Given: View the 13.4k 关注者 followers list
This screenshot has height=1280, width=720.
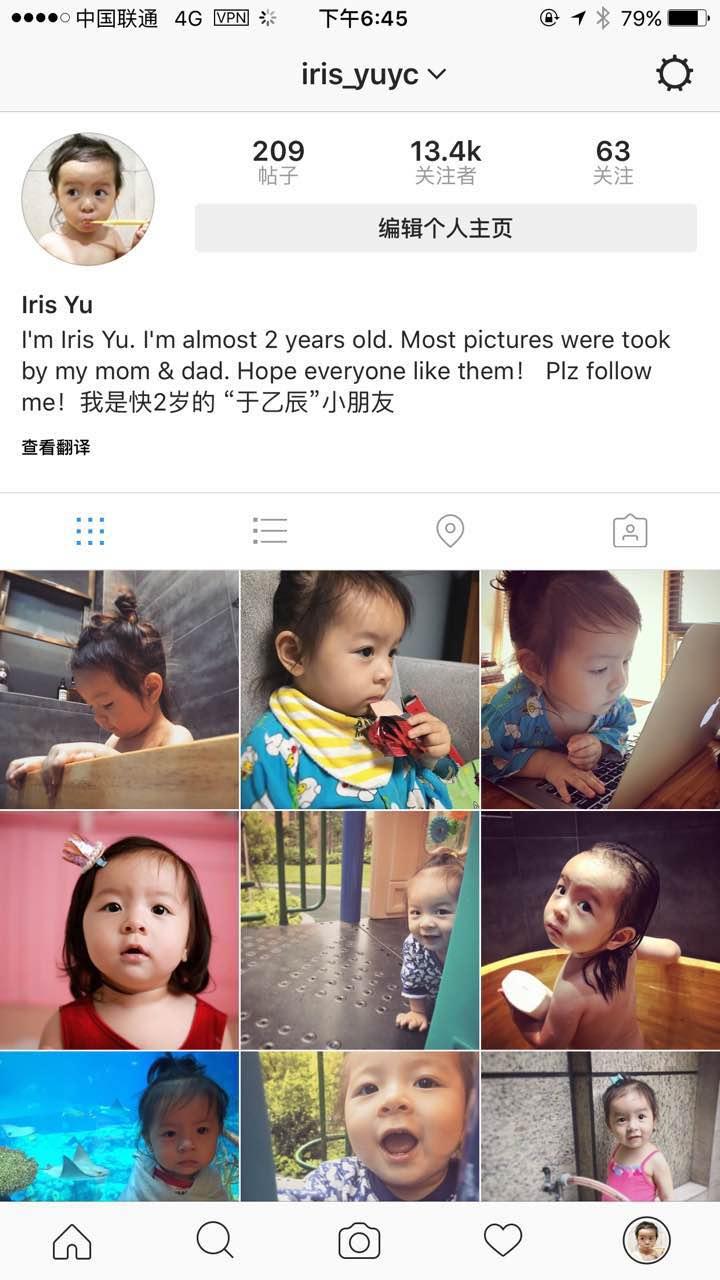Looking at the screenshot, I should pyautogui.click(x=445, y=162).
